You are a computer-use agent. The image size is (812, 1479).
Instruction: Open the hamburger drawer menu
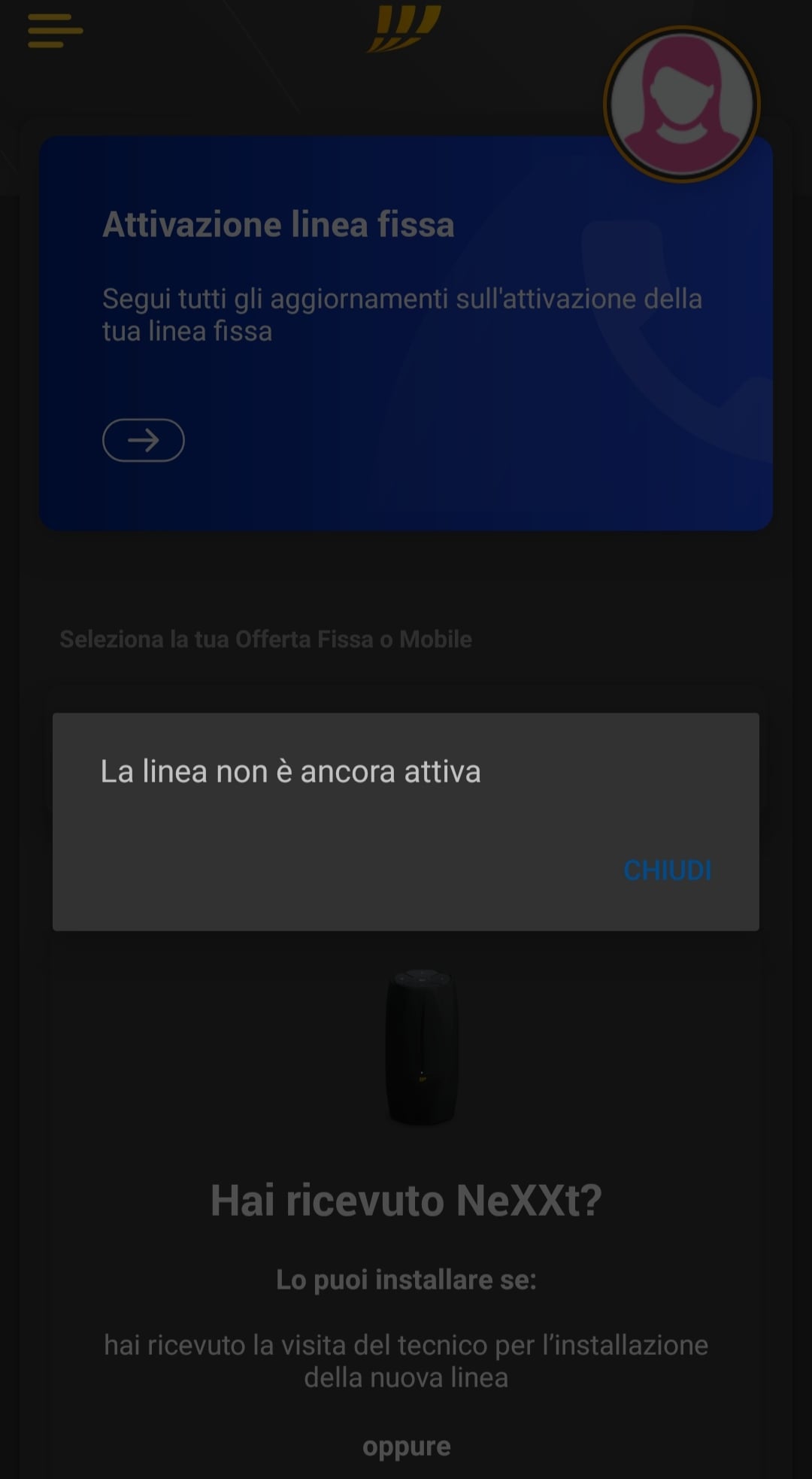[55, 31]
